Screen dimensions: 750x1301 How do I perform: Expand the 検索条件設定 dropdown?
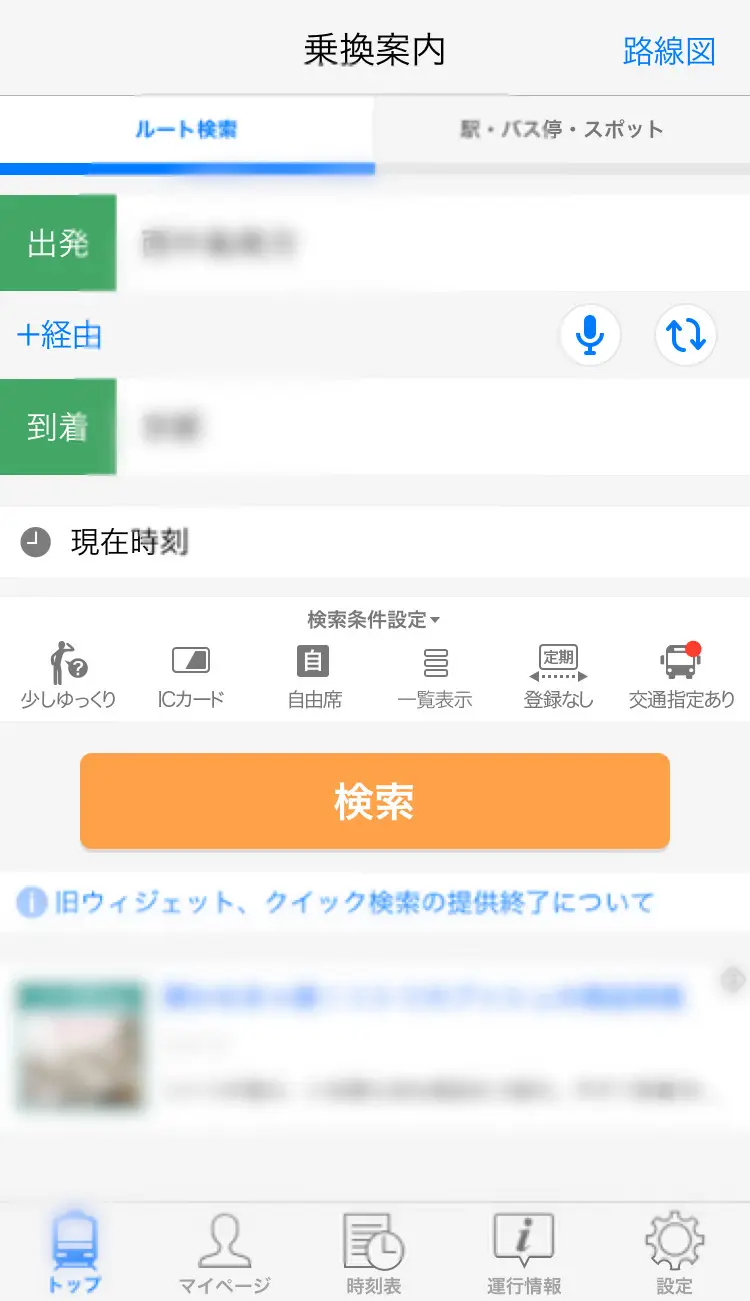pos(374,620)
